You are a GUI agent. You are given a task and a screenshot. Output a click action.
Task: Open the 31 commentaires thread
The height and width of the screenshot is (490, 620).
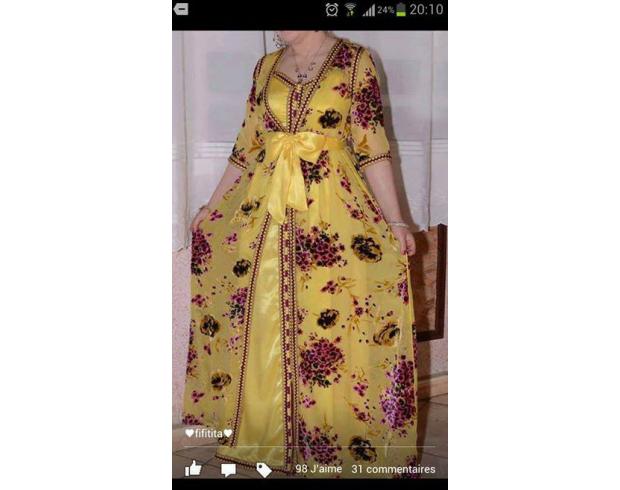coord(393,468)
